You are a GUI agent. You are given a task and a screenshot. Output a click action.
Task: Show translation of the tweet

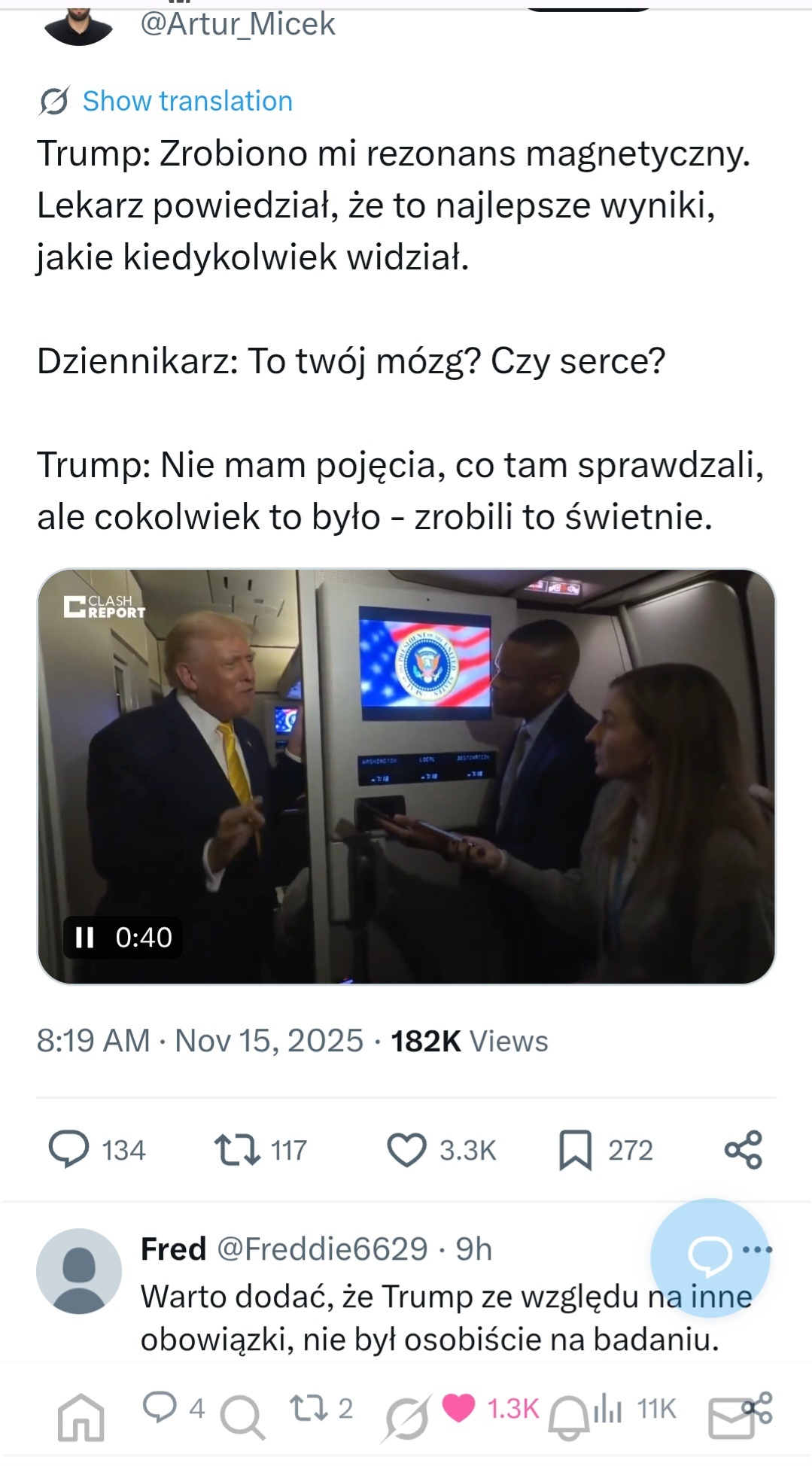tap(187, 101)
